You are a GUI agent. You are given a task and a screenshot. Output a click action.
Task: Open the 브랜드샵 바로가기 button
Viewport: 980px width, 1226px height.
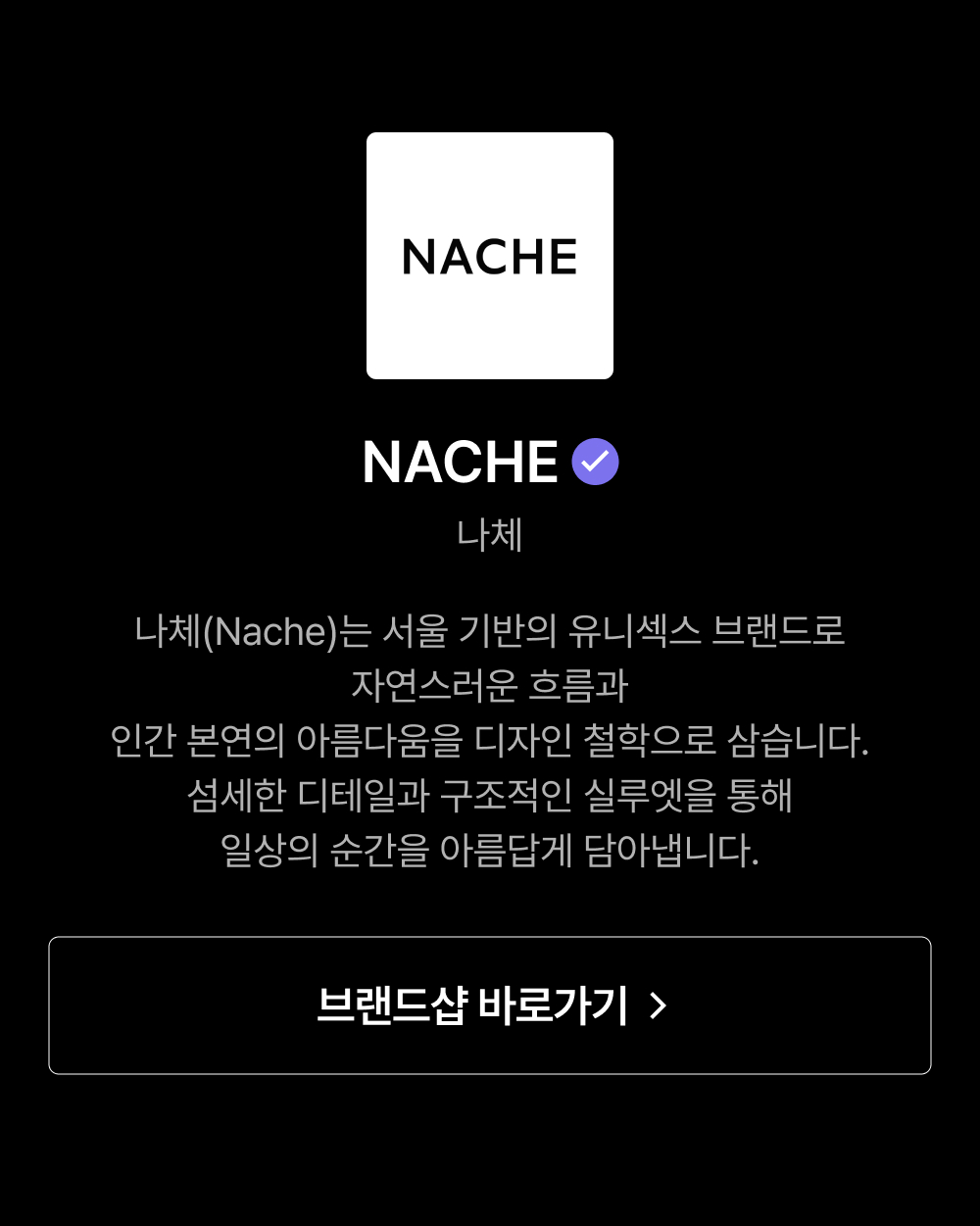[x=490, y=1005]
